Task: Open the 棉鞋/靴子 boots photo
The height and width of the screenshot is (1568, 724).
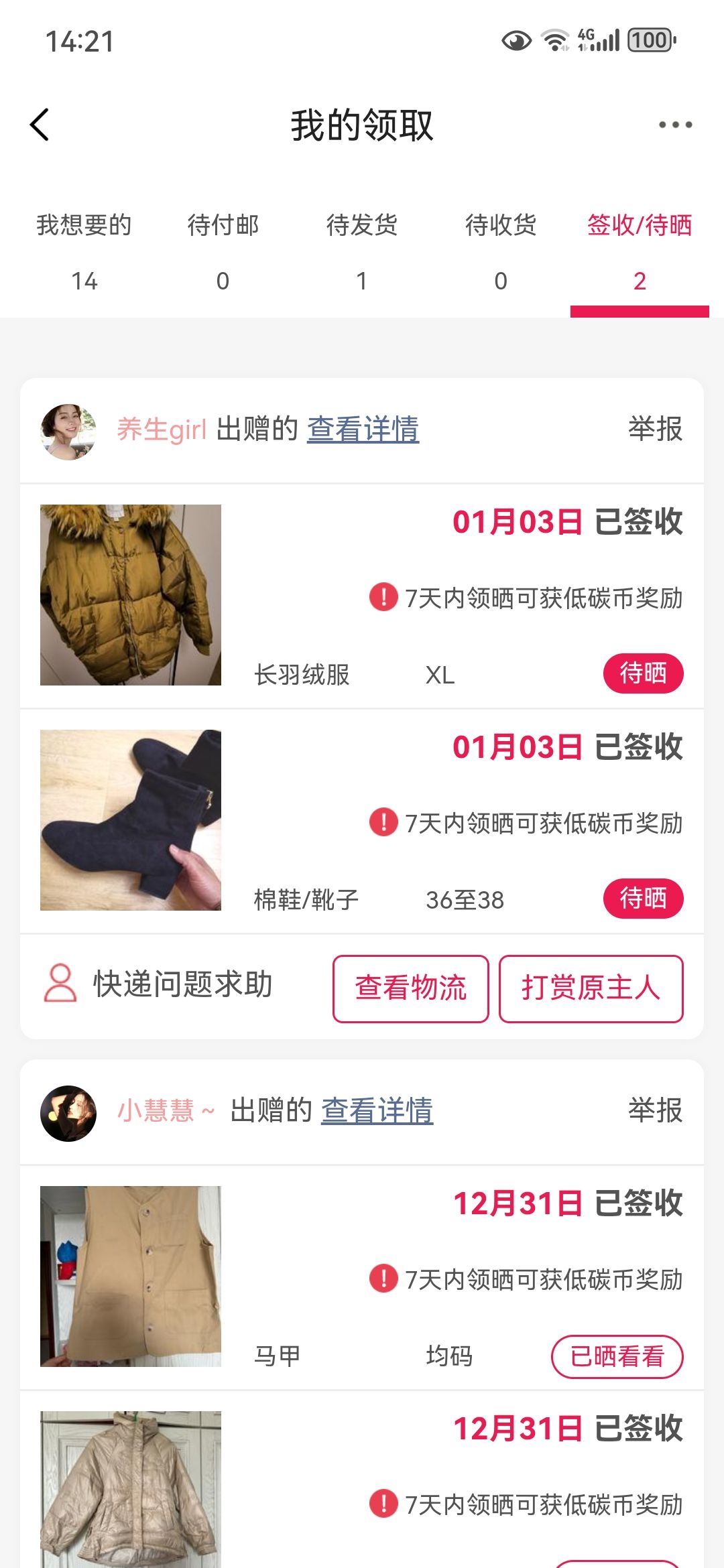Action: coord(131,820)
